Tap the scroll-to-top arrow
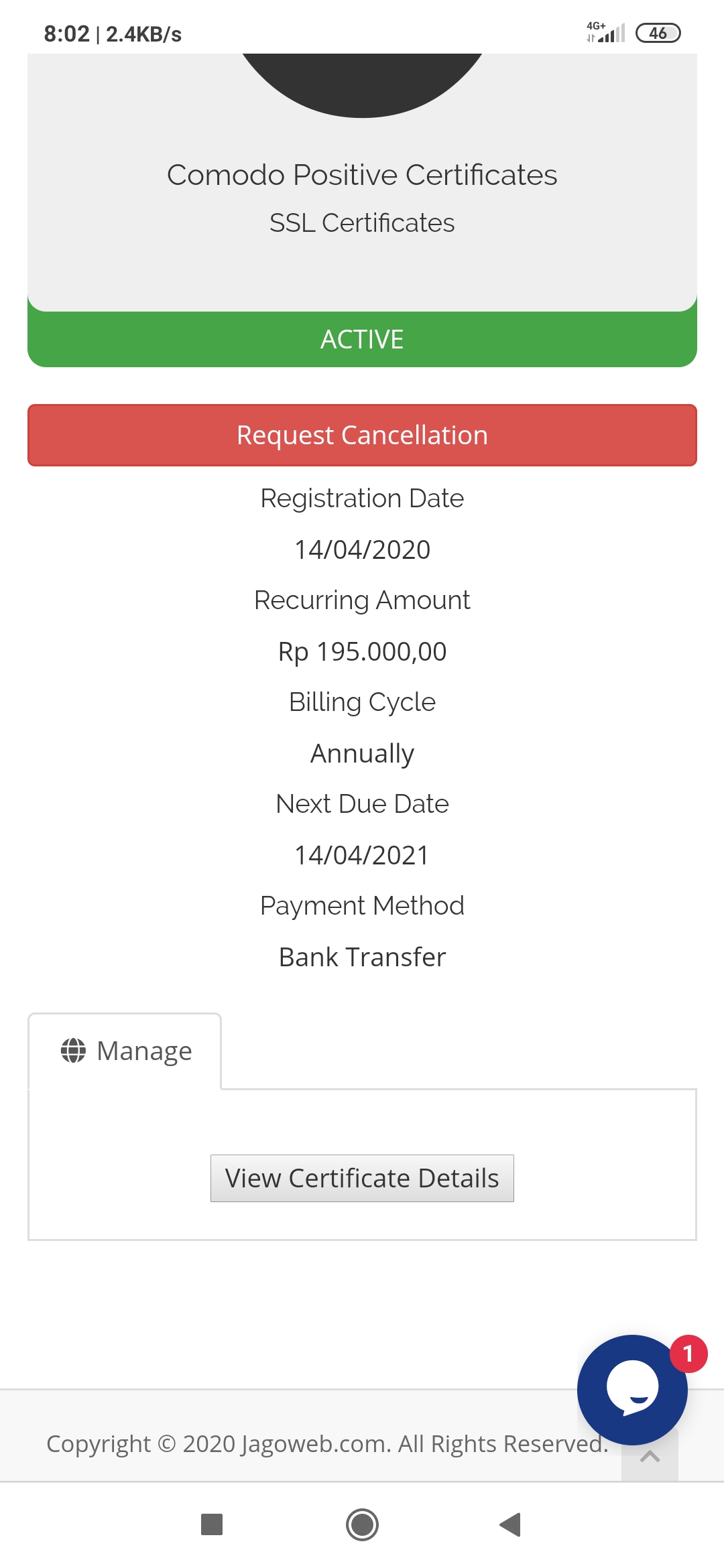The height and width of the screenshot is (1568, 724). (x=650, y=1457)
